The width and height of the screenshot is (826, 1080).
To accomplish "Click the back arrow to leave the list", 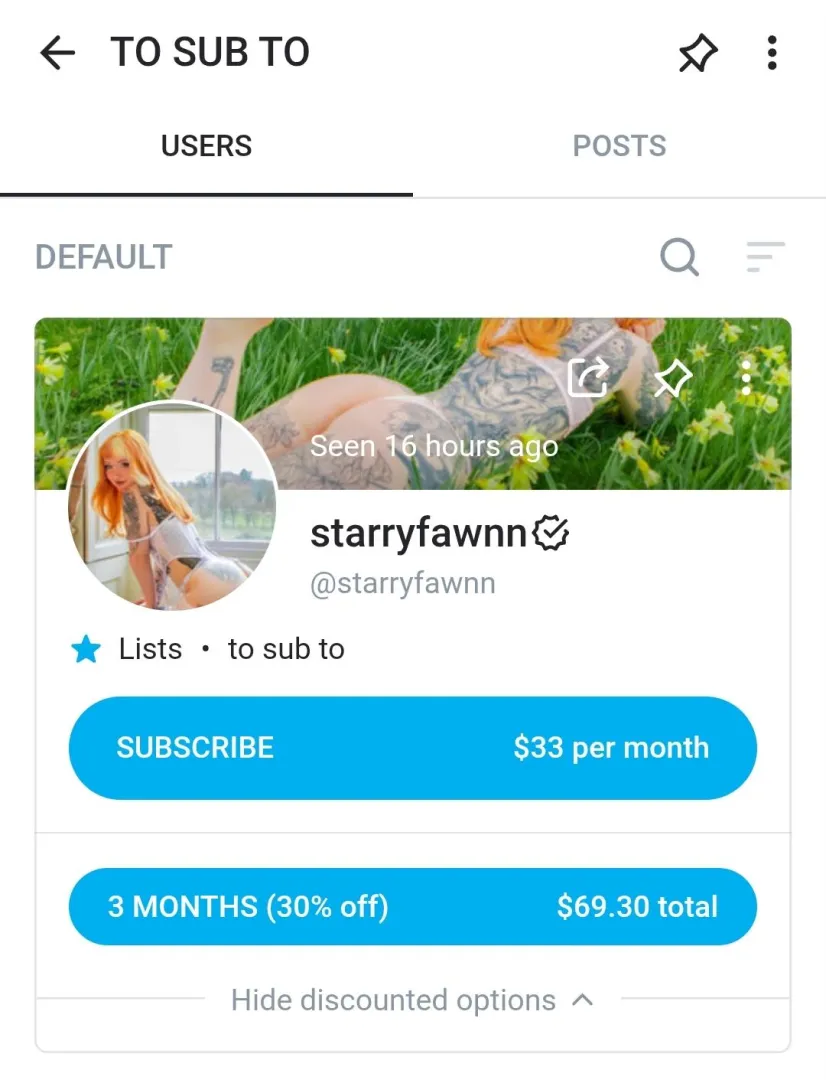I will click(x=57, y=53).
